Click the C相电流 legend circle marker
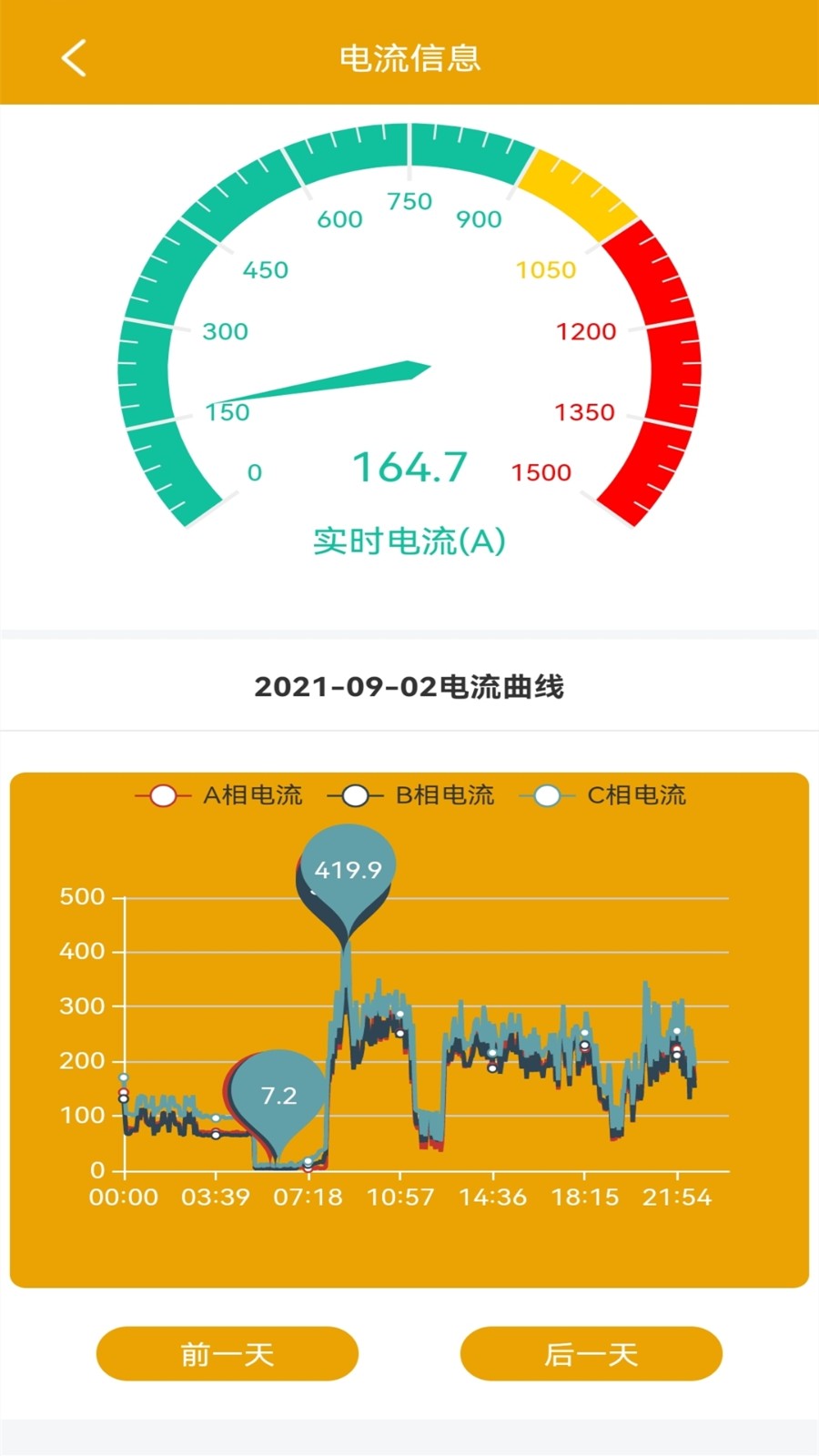Viewport: 819px width, 1456px height. 546,794
